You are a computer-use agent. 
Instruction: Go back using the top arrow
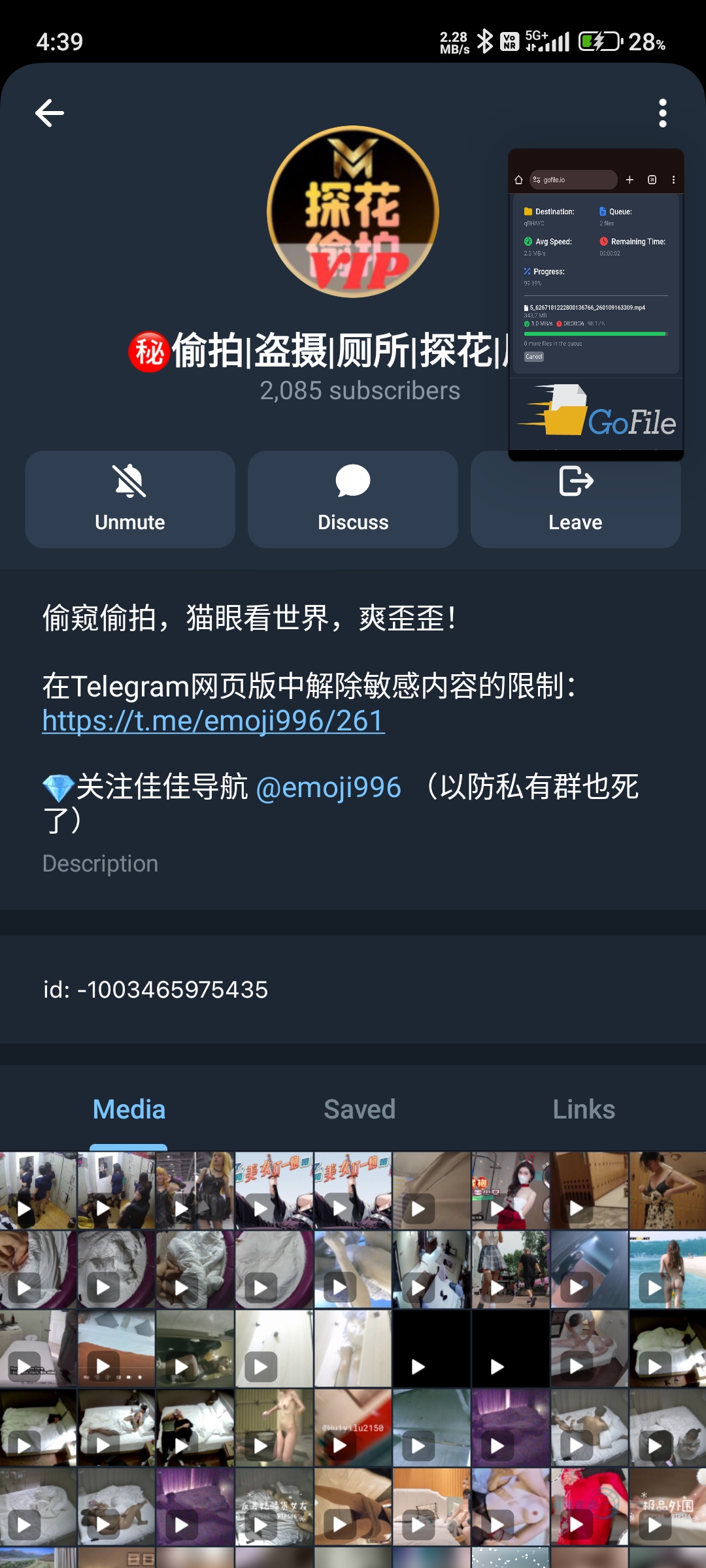tap(50, 113)
